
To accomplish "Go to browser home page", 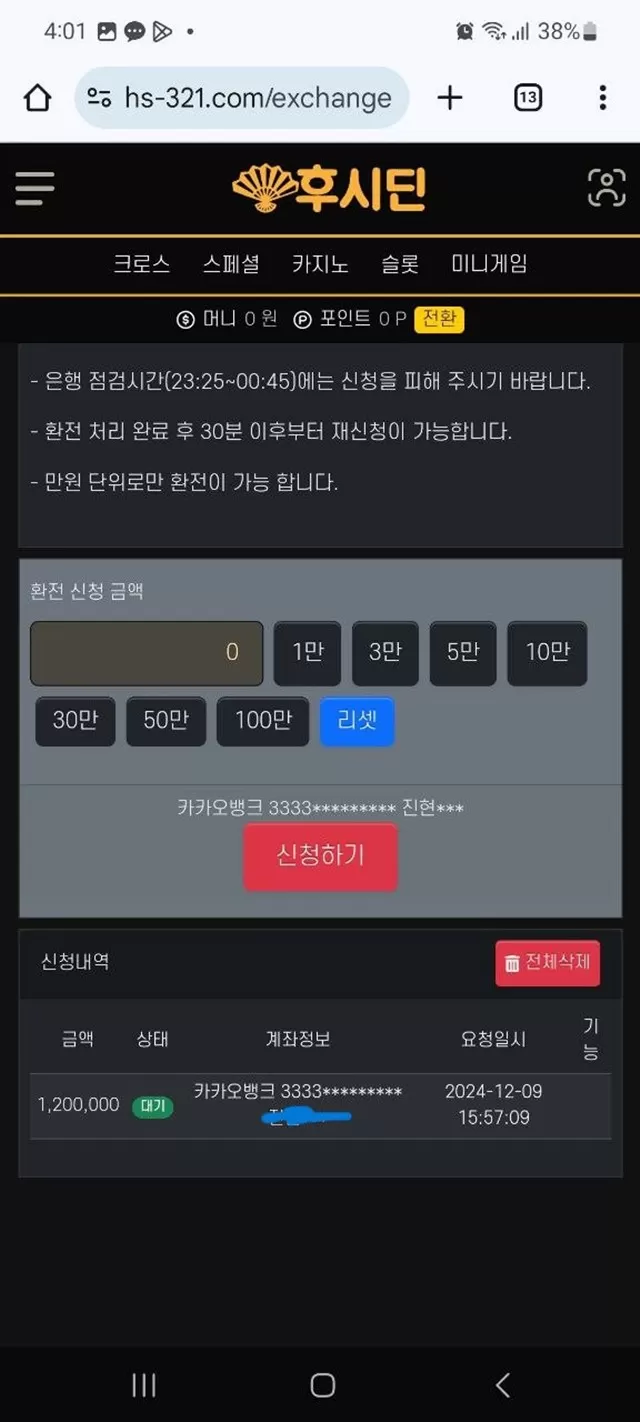I will click(x=37, y=98).
